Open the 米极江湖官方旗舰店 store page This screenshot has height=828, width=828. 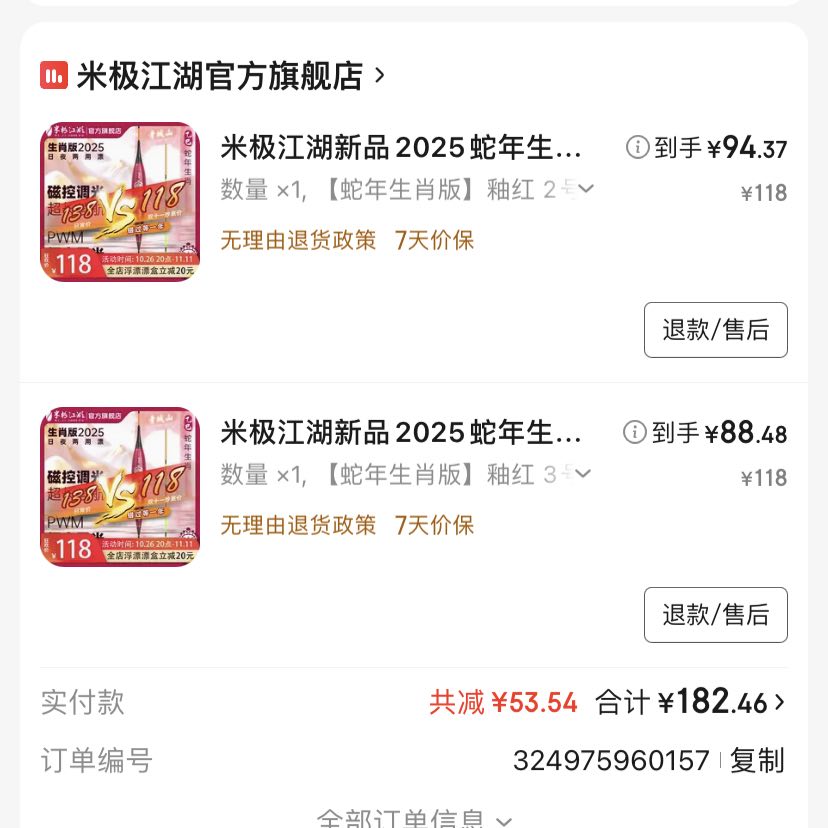[220, 76]
